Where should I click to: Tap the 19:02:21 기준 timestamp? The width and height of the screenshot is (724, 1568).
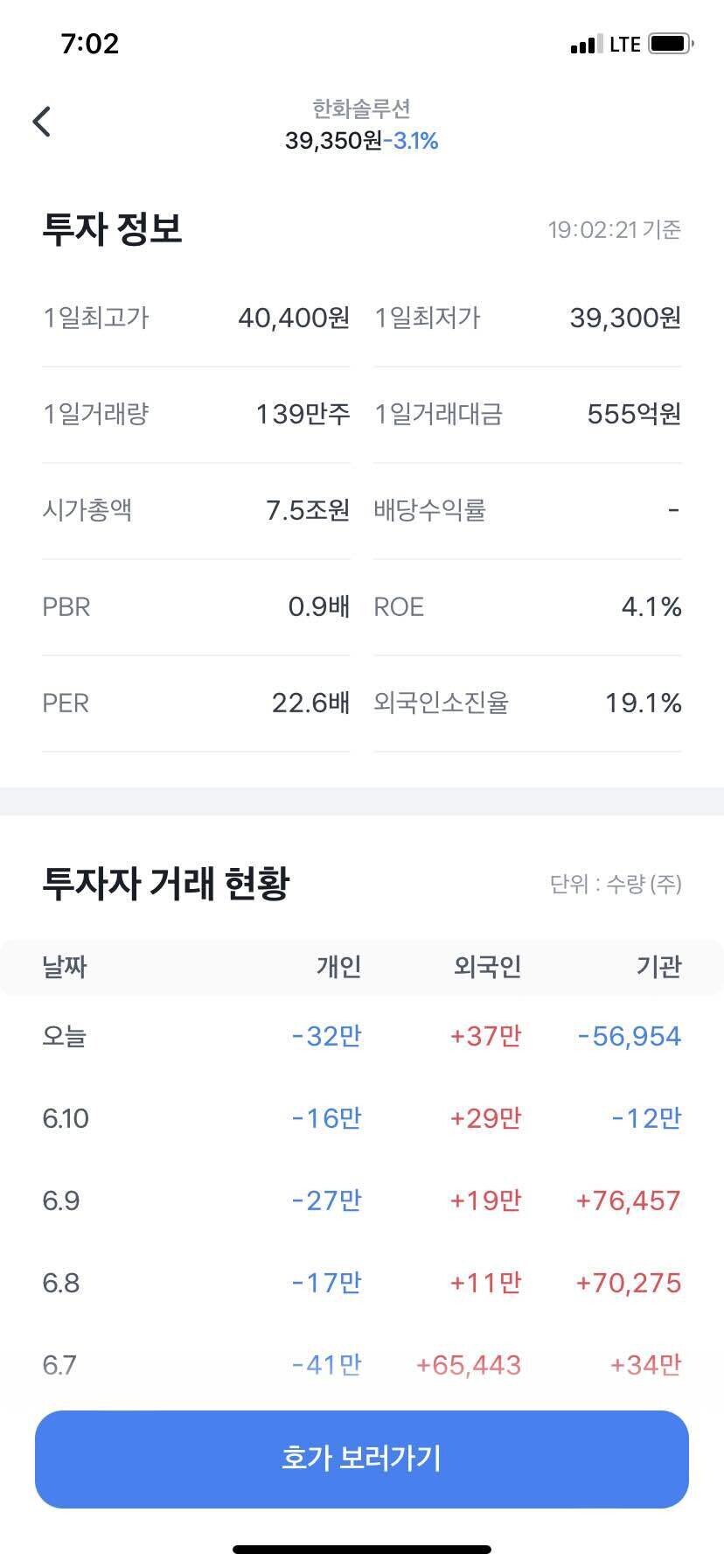[613, 230]
